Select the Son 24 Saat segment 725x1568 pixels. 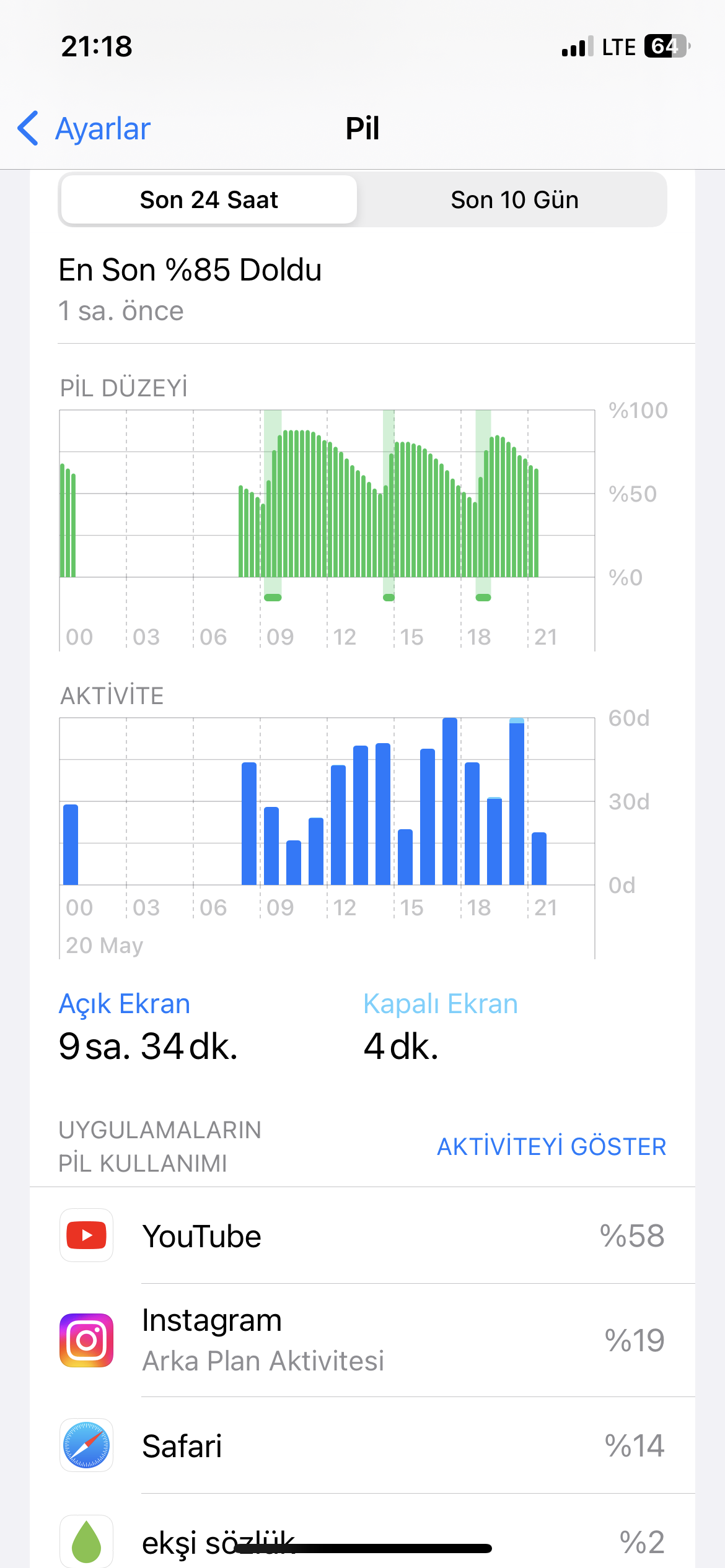pos(209,200)
